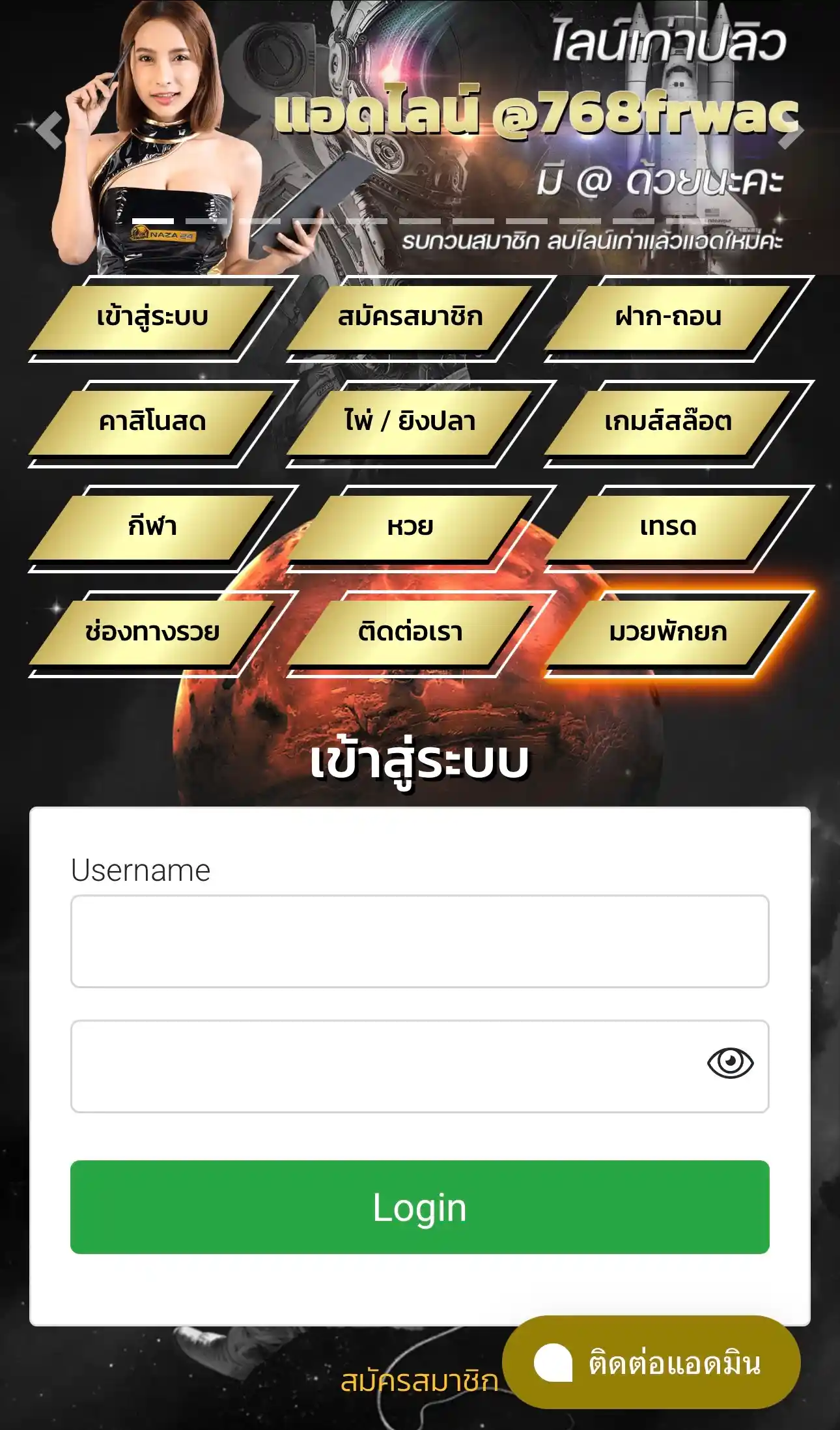840x1430 pixels.
Task: Go to the next banner slide
Action: 791,129
